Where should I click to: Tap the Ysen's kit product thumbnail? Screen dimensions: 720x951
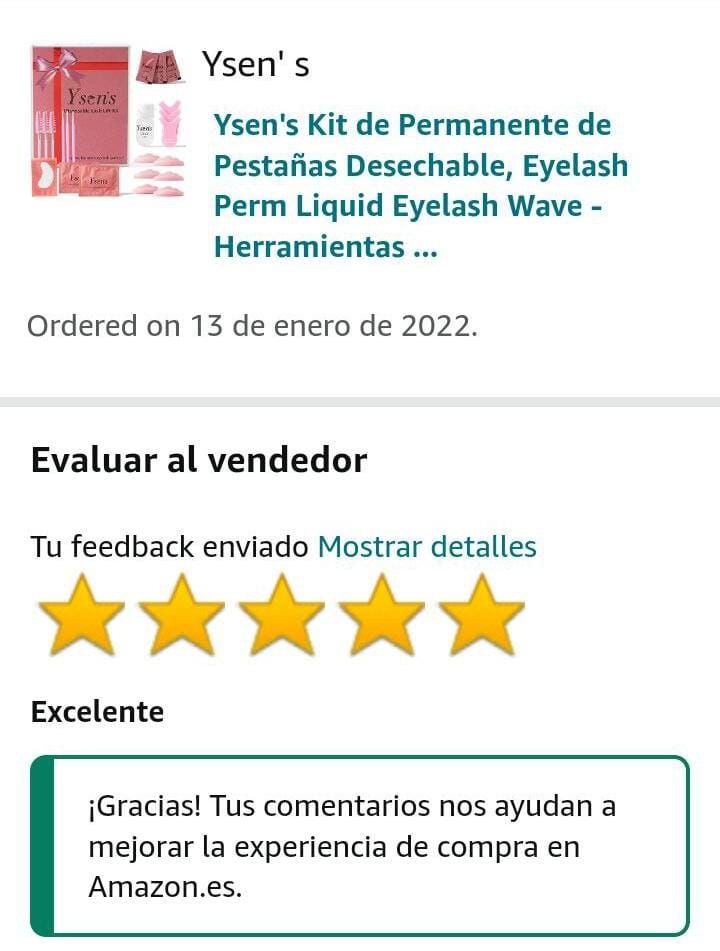pos(107,120)
